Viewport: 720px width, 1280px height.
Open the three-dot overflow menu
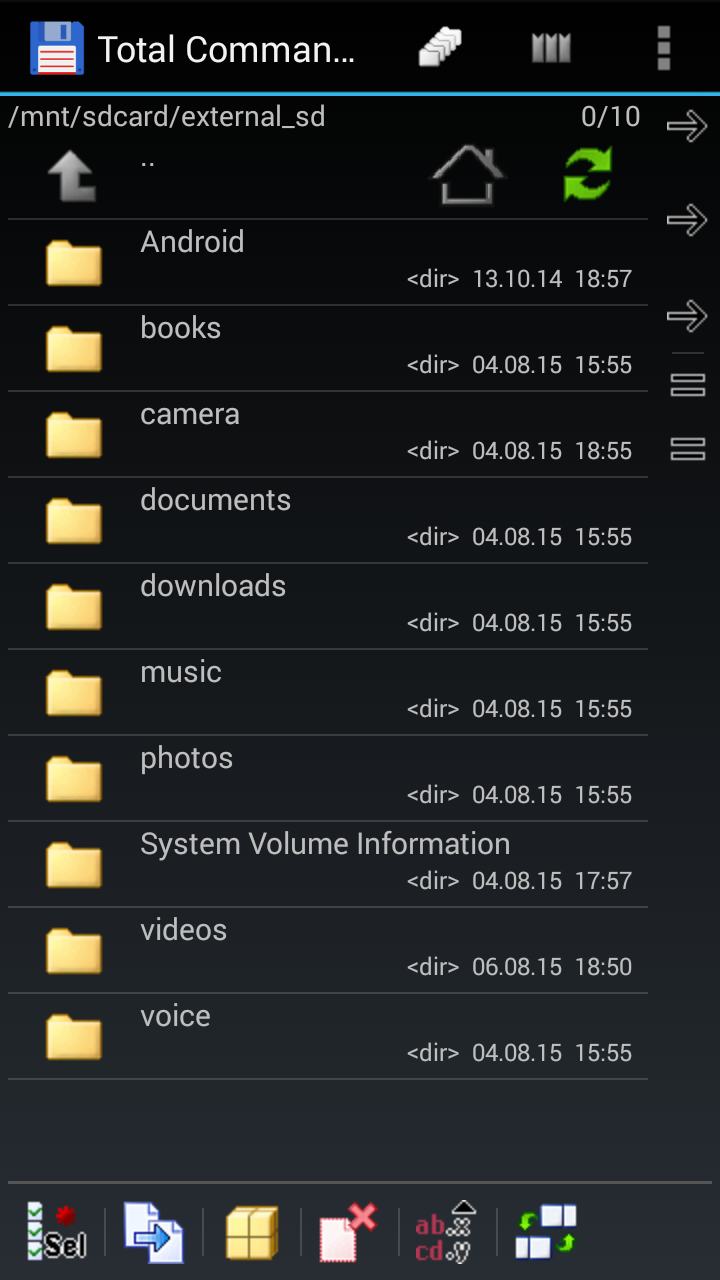(663, 48)
